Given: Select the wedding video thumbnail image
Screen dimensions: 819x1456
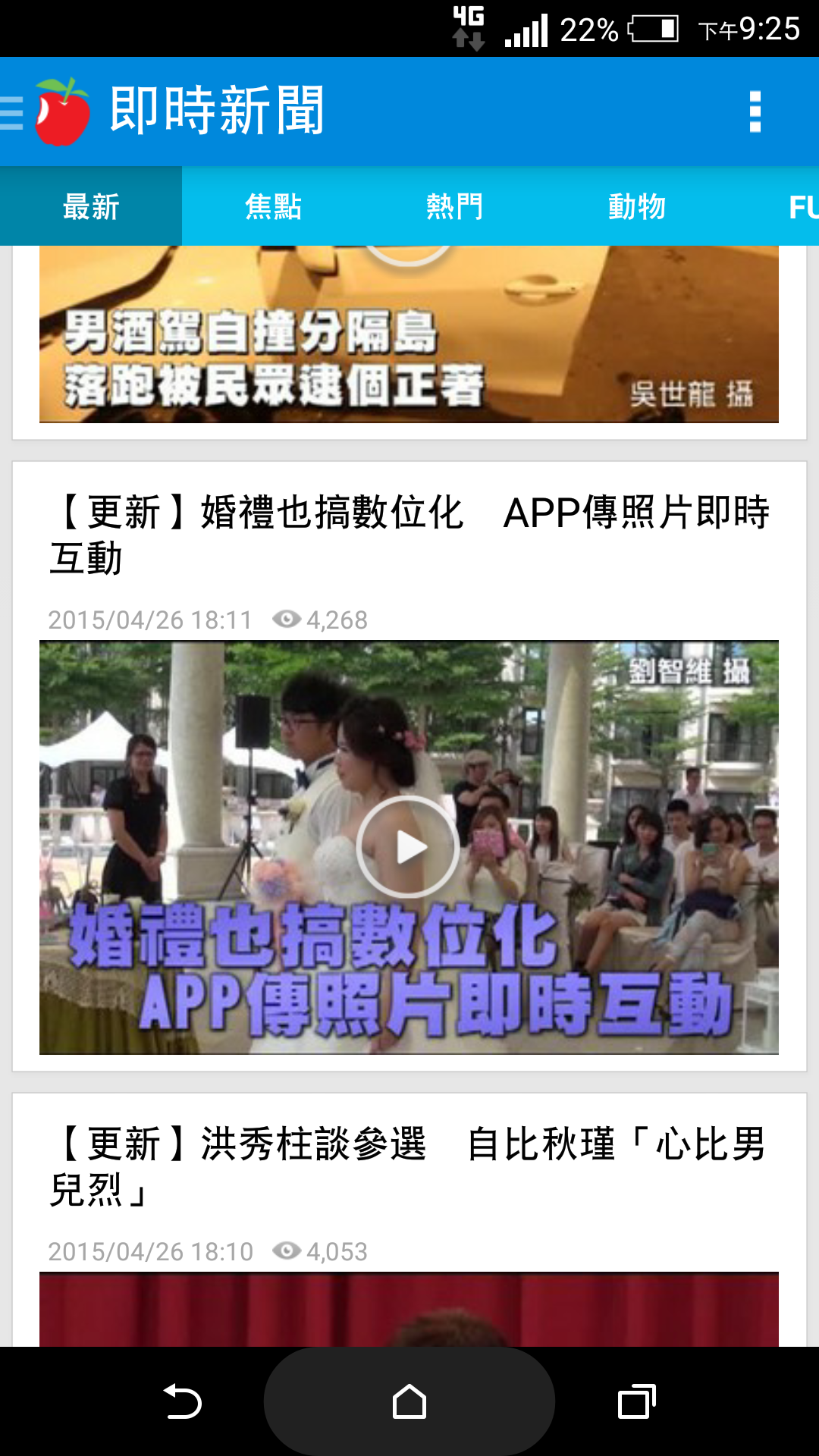Looking at the screenshot, I should 409,849.
